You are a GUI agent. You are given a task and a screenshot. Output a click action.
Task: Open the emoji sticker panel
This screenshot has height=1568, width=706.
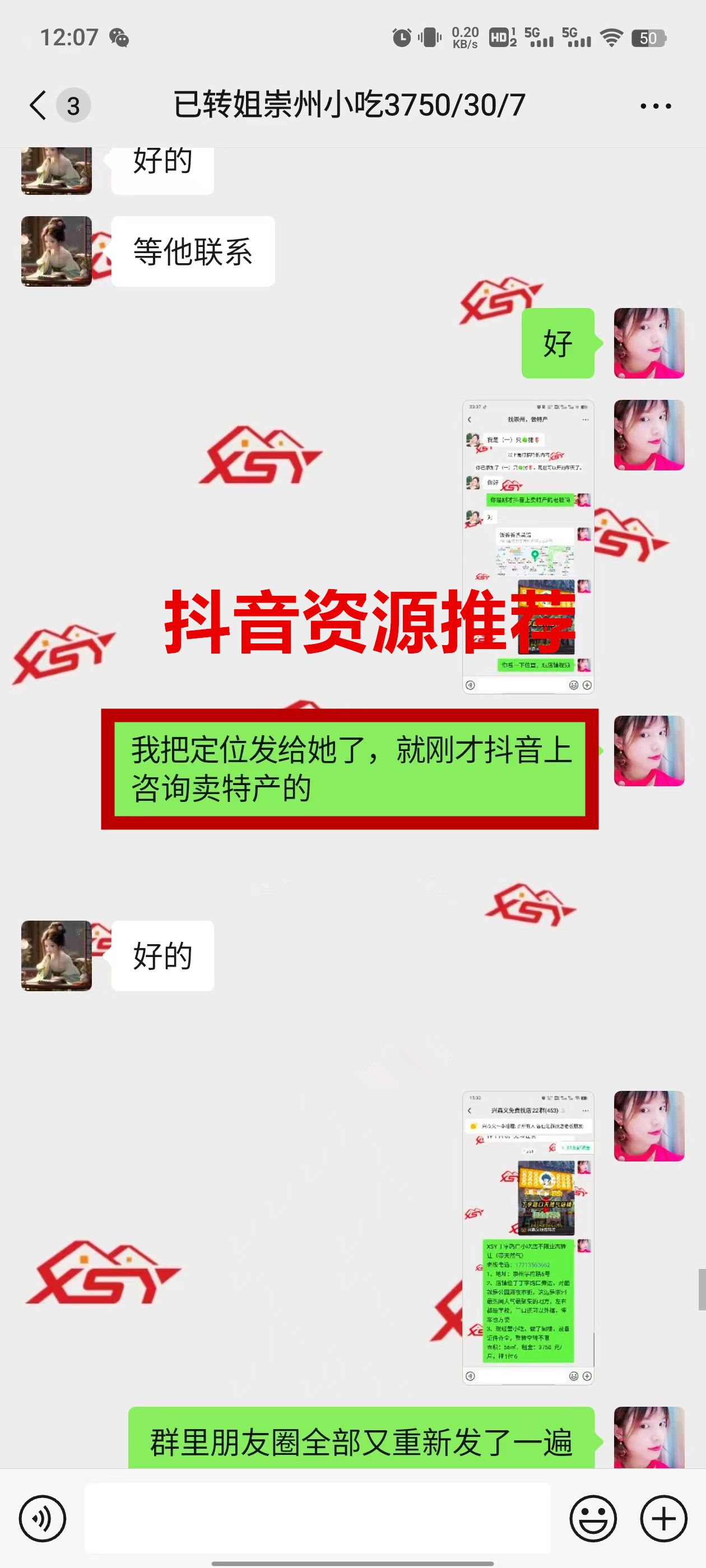pyautogui.click(x=593, y=1518)
